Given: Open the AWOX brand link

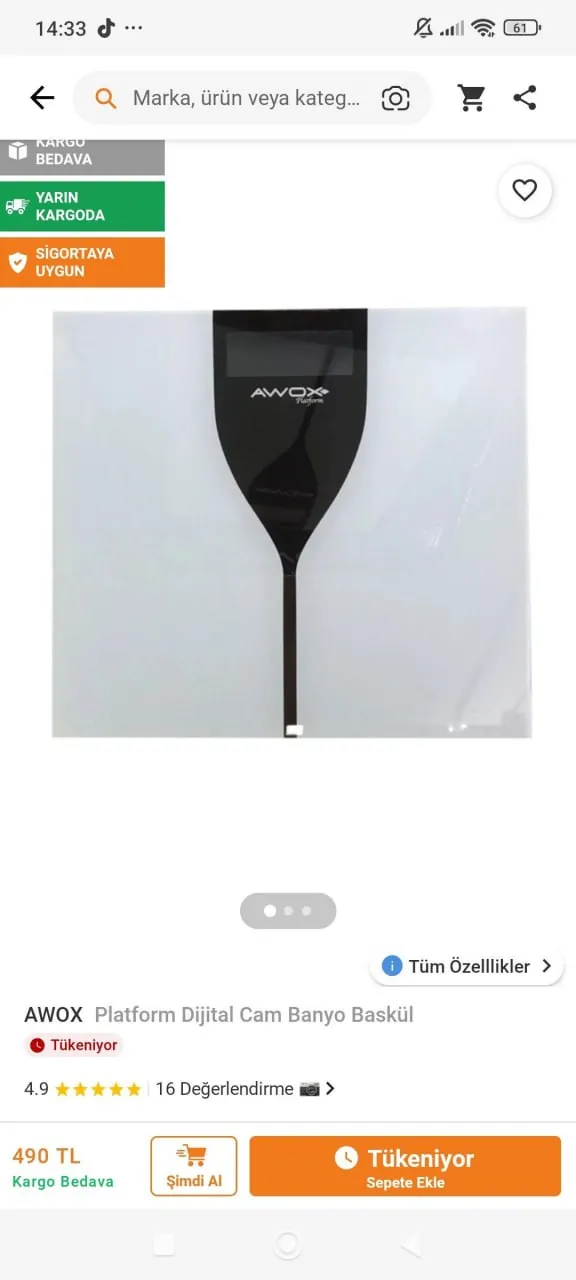Looking at the screenshot, I should 53,1015.
